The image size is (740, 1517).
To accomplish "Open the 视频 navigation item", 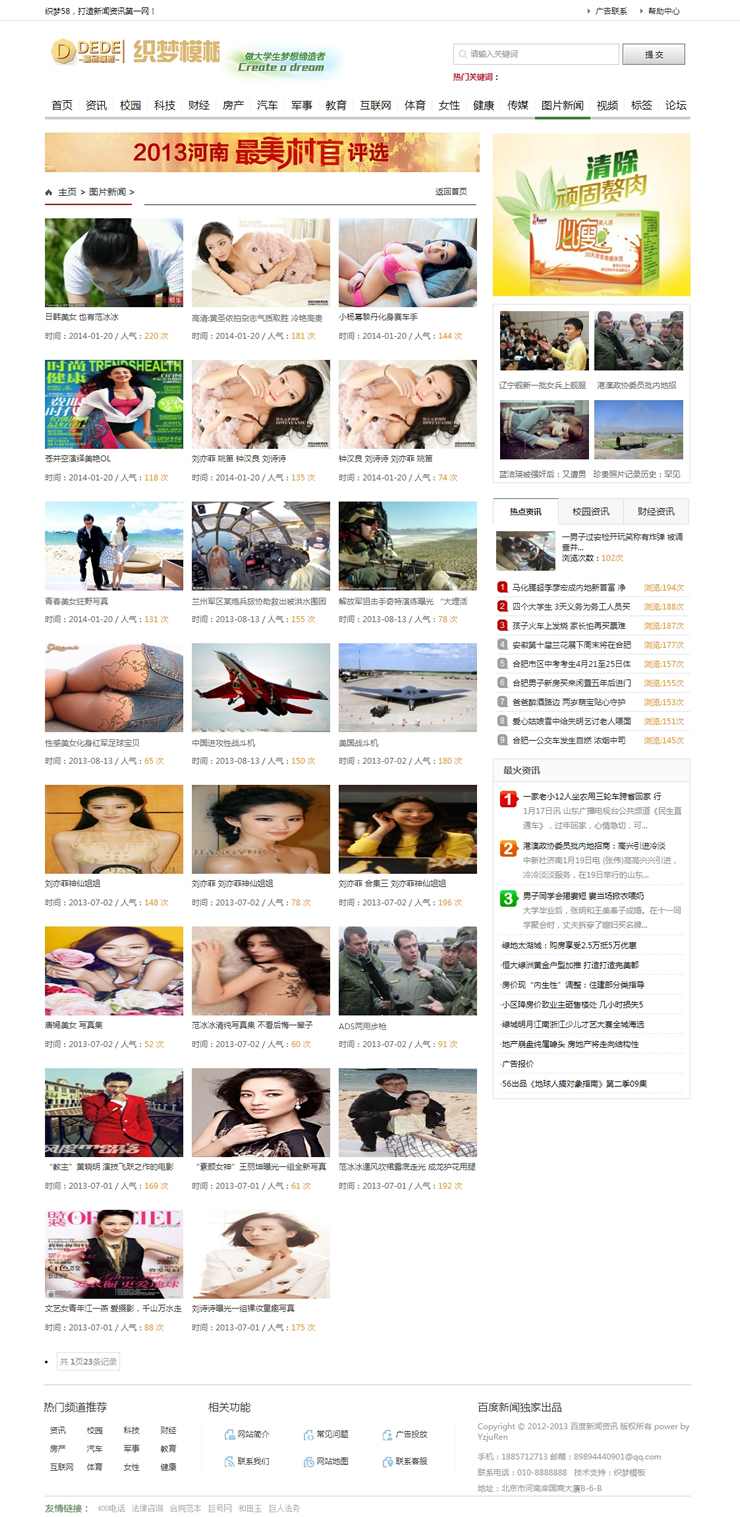I will point(607,105).
